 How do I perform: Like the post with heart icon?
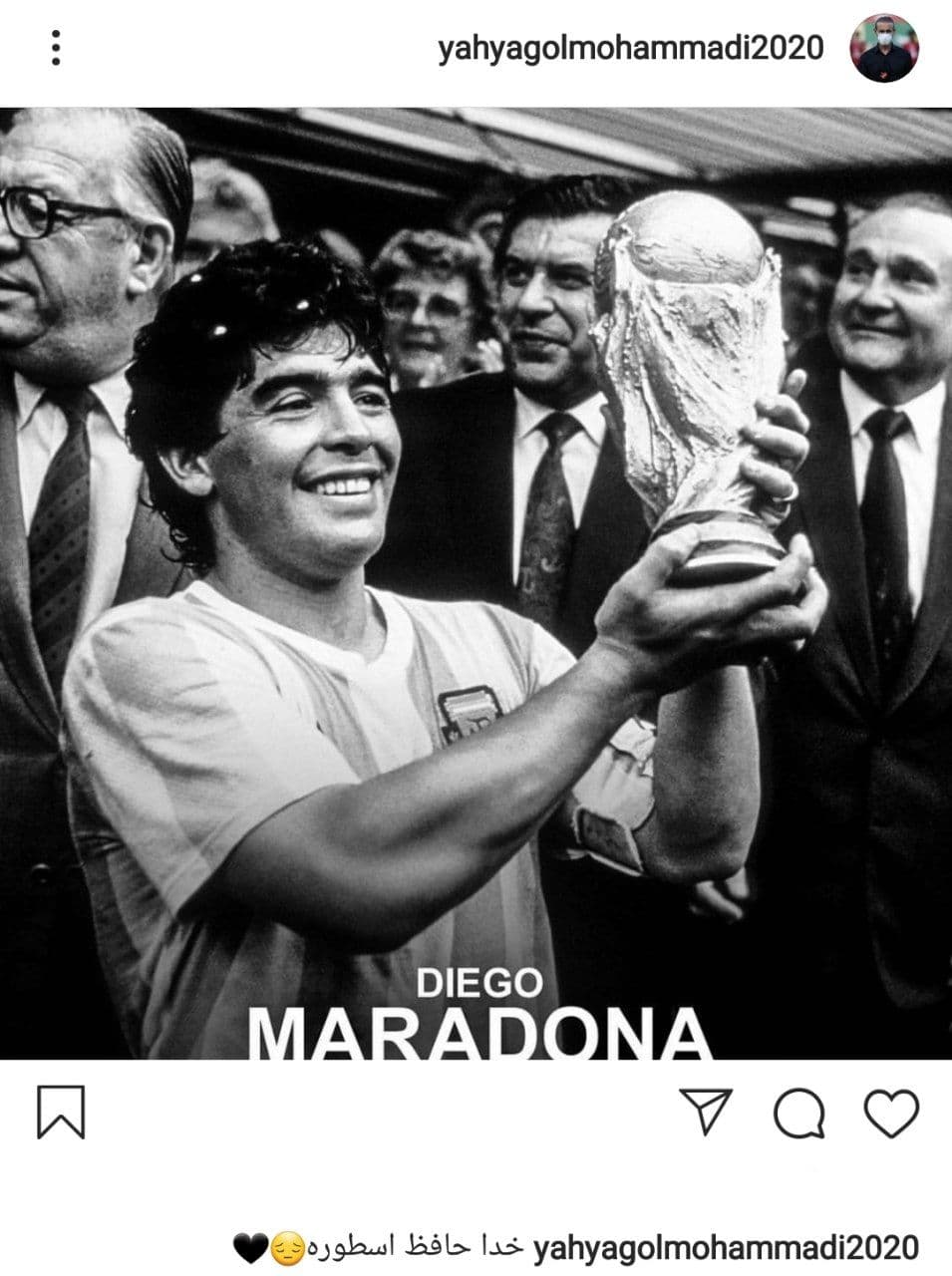(890, 1113)
